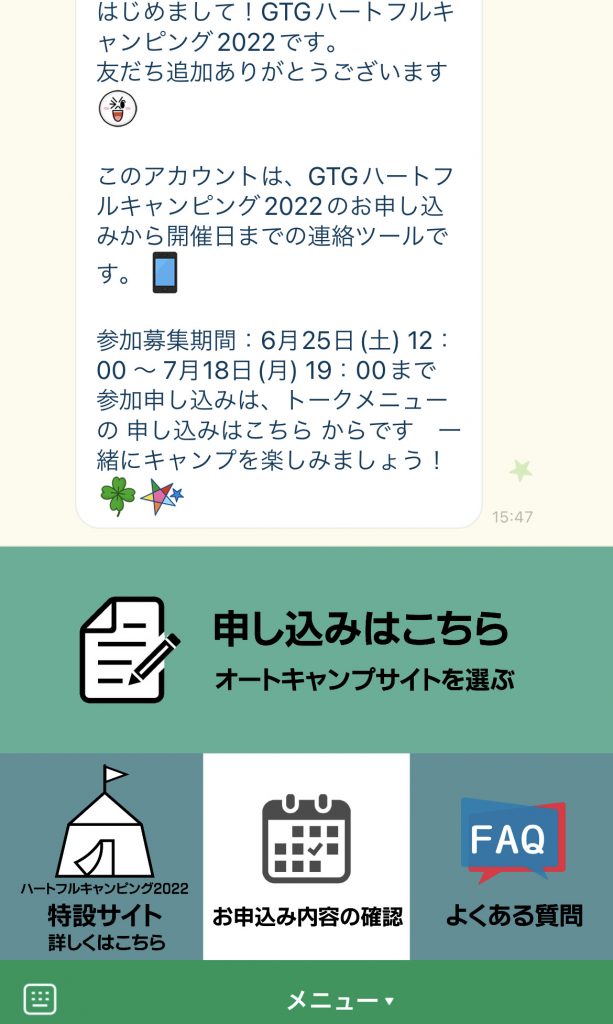
Task: Collapse the メニュー rich menu bar
Action: click(x=340, y=999)
